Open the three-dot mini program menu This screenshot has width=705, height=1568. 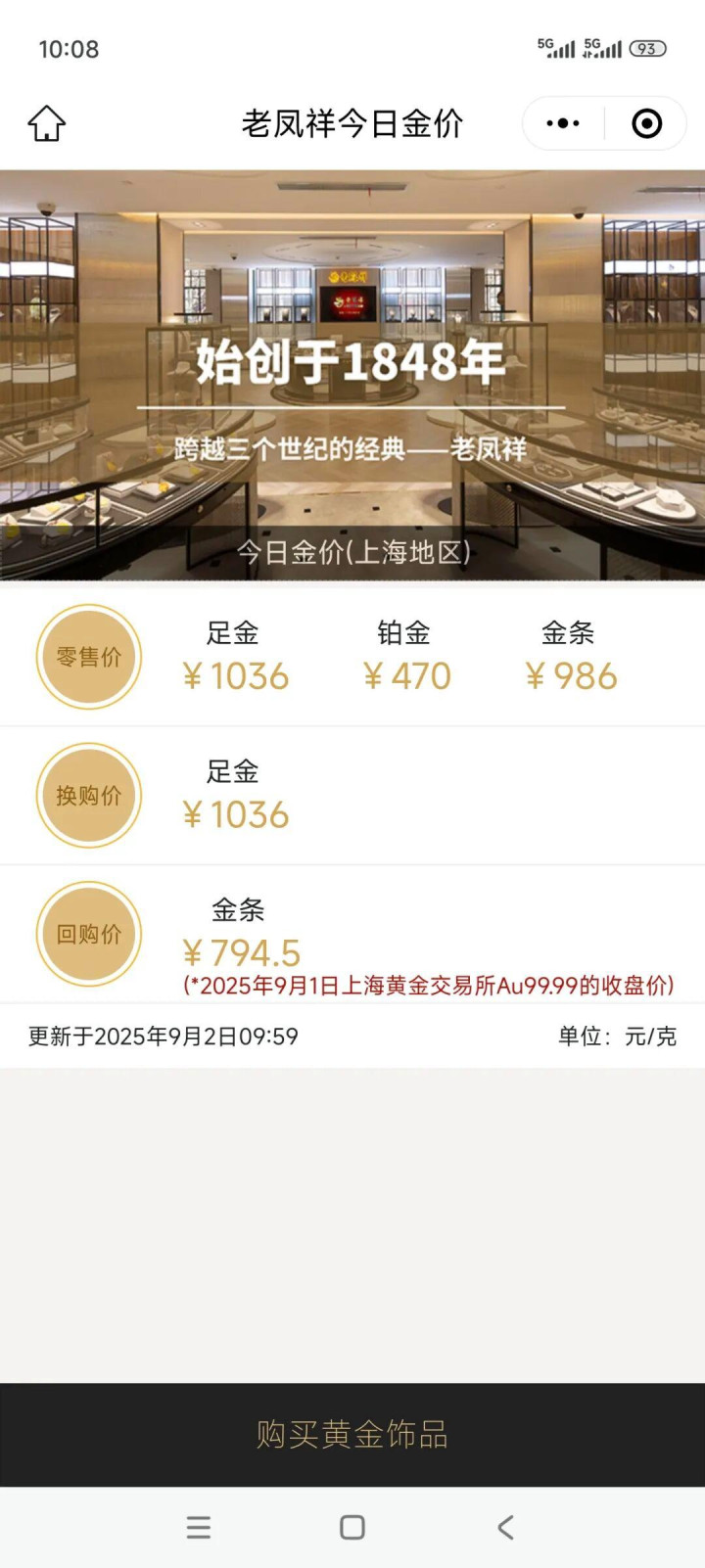pyautogui.click(x=563, y=124)
